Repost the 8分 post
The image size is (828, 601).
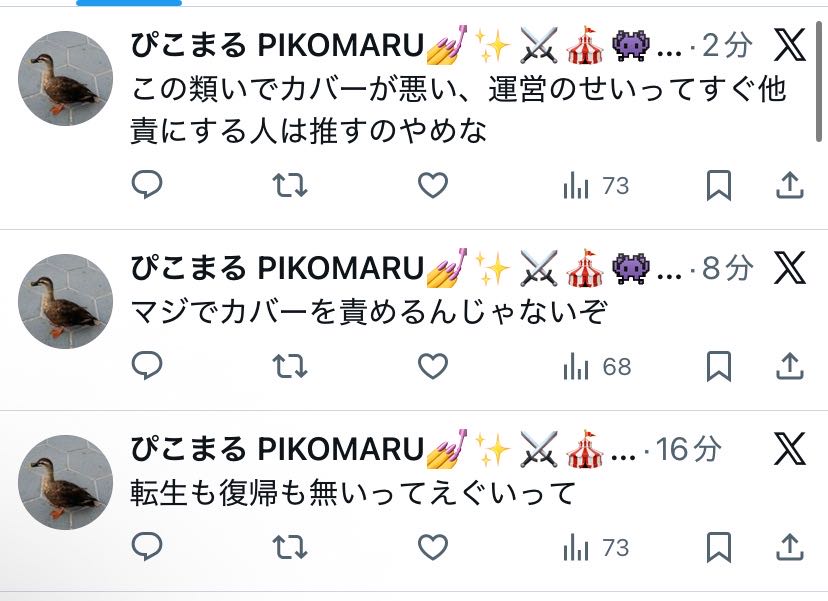click(x=290, y=367)
